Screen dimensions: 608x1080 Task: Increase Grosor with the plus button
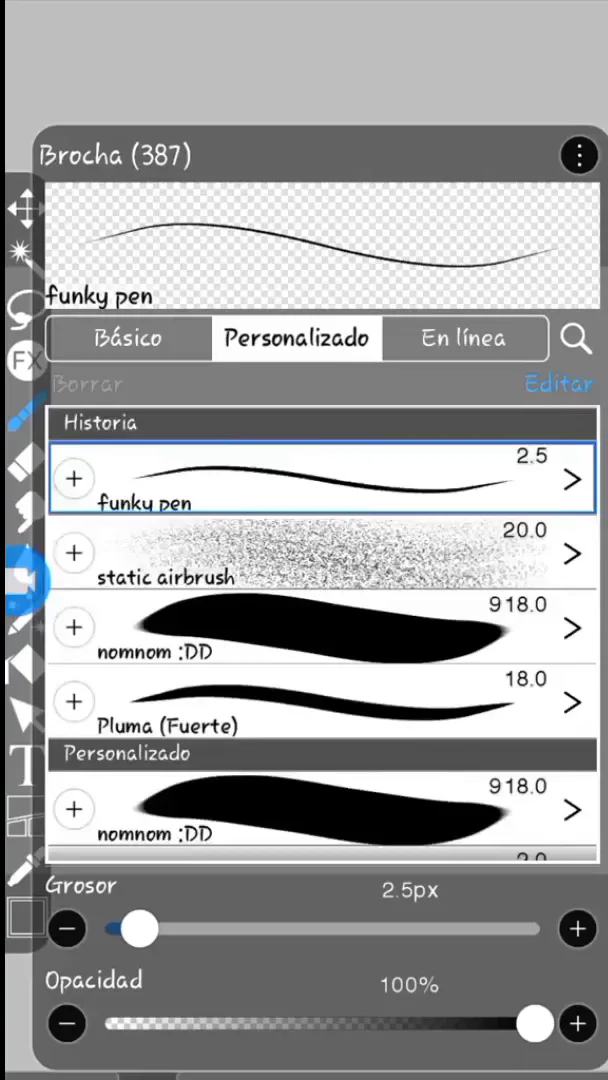click(577, 929)
